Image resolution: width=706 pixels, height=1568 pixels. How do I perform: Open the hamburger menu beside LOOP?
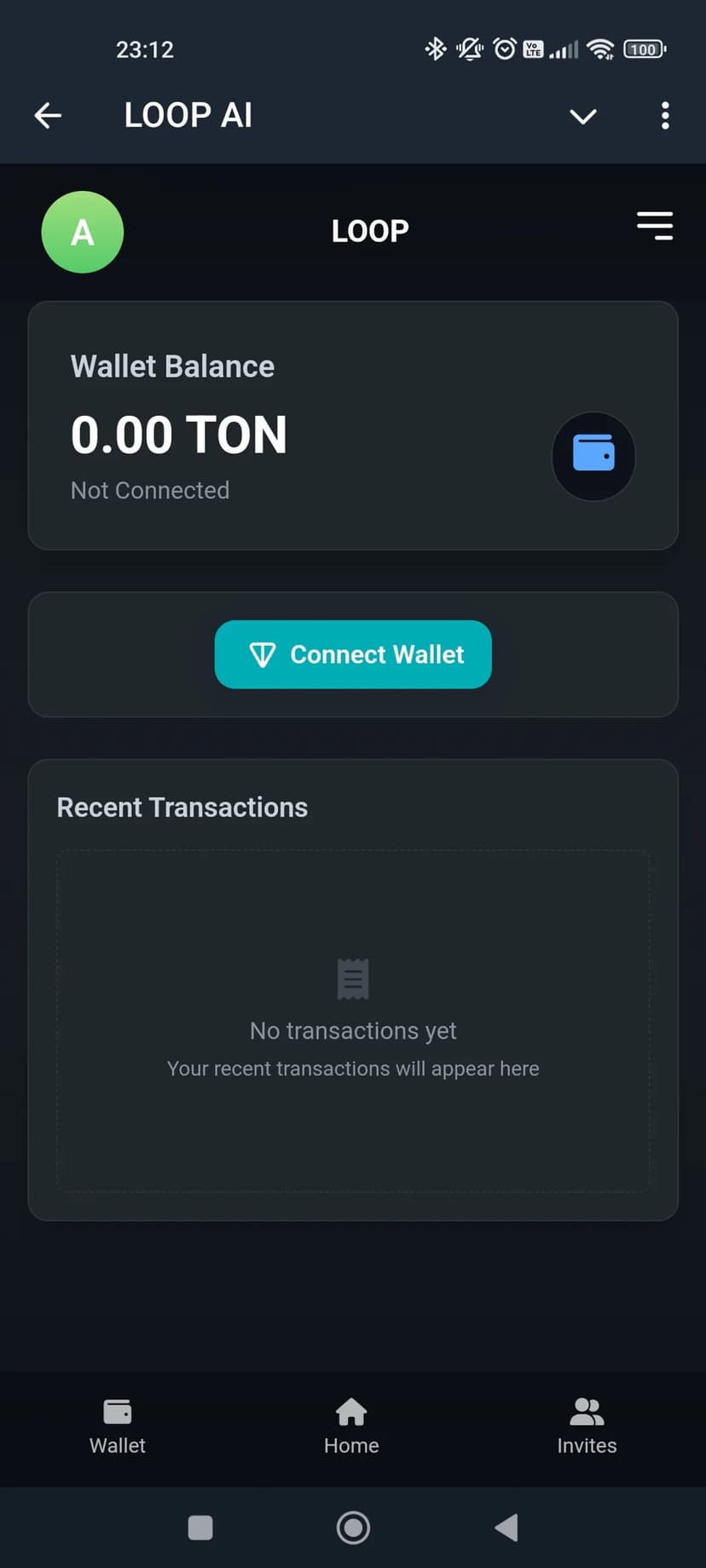[654, 226]
